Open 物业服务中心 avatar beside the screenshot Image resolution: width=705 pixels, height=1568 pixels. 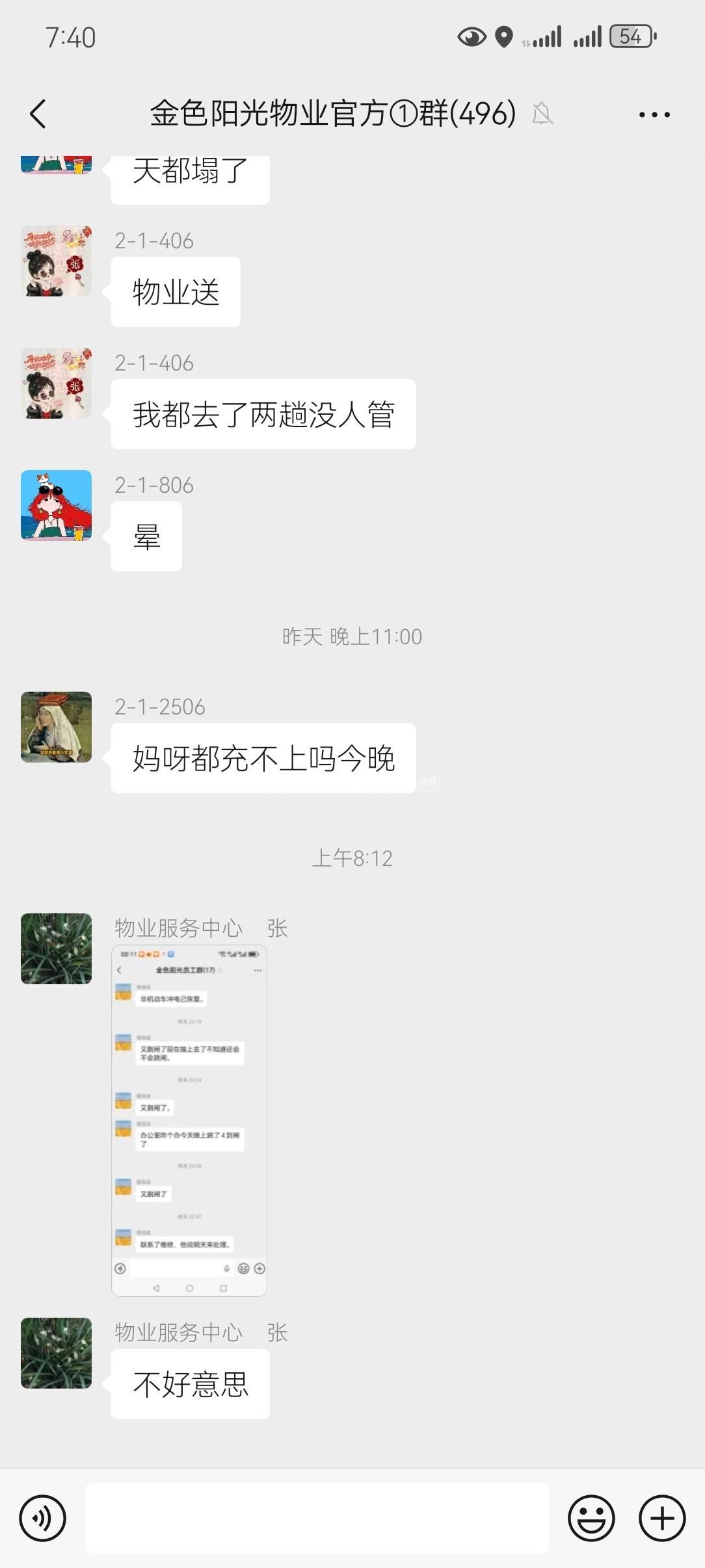(x=57, y=948)
